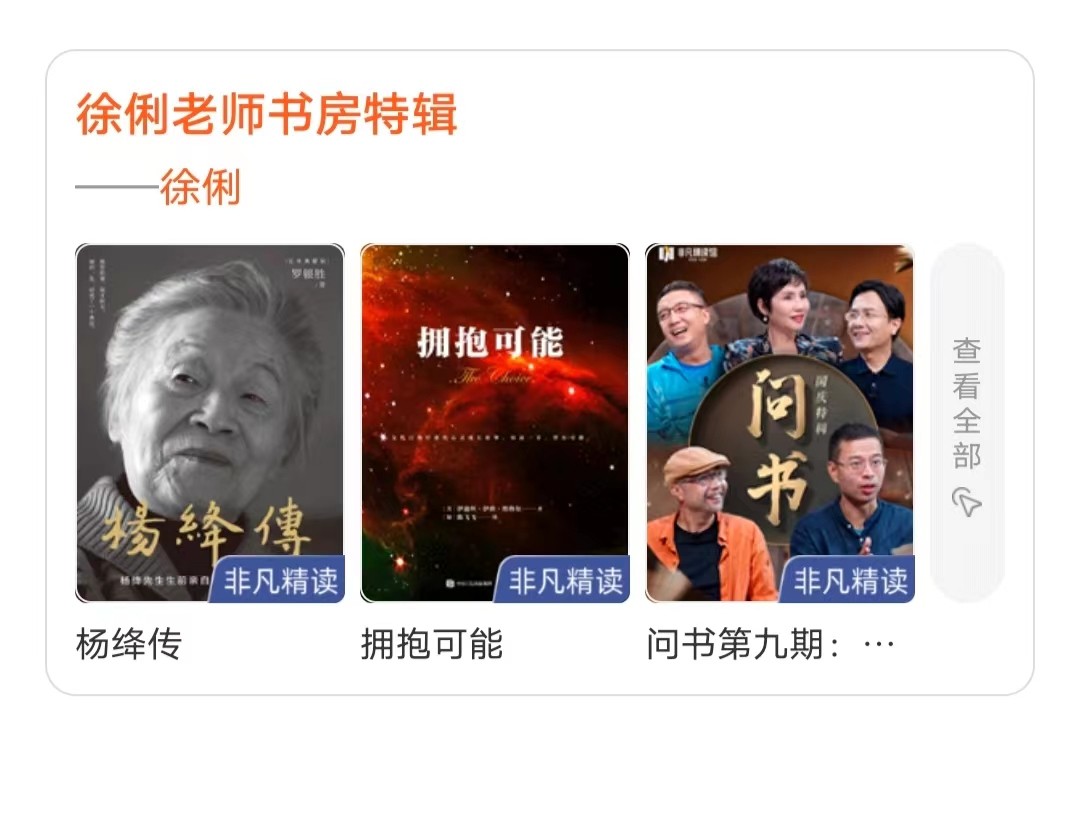Open the 拥抱可能 book cover
1080x832 pixels.
click(495, 422)
